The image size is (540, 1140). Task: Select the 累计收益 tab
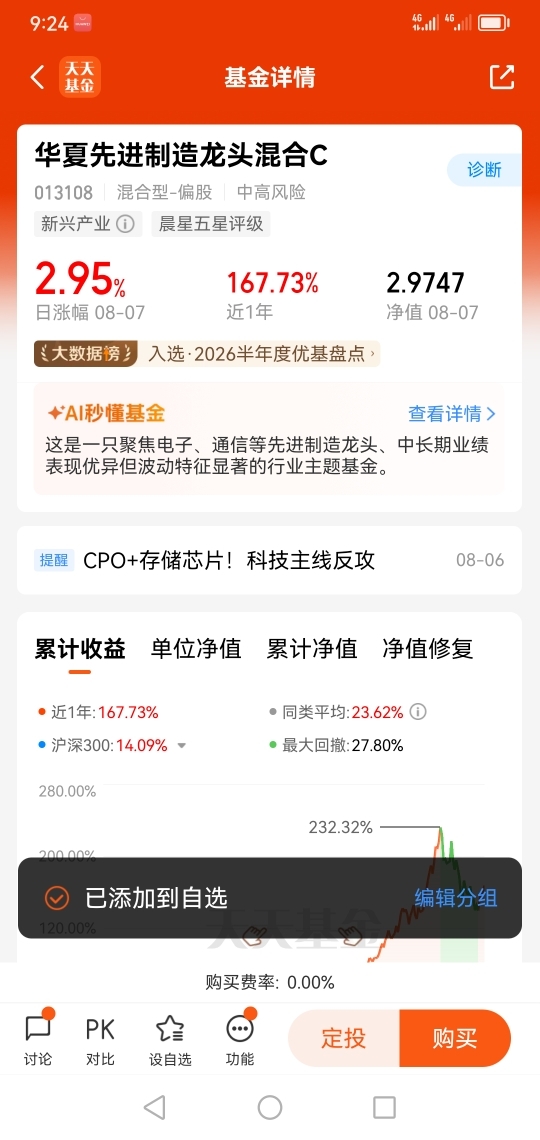click(80, 648)
